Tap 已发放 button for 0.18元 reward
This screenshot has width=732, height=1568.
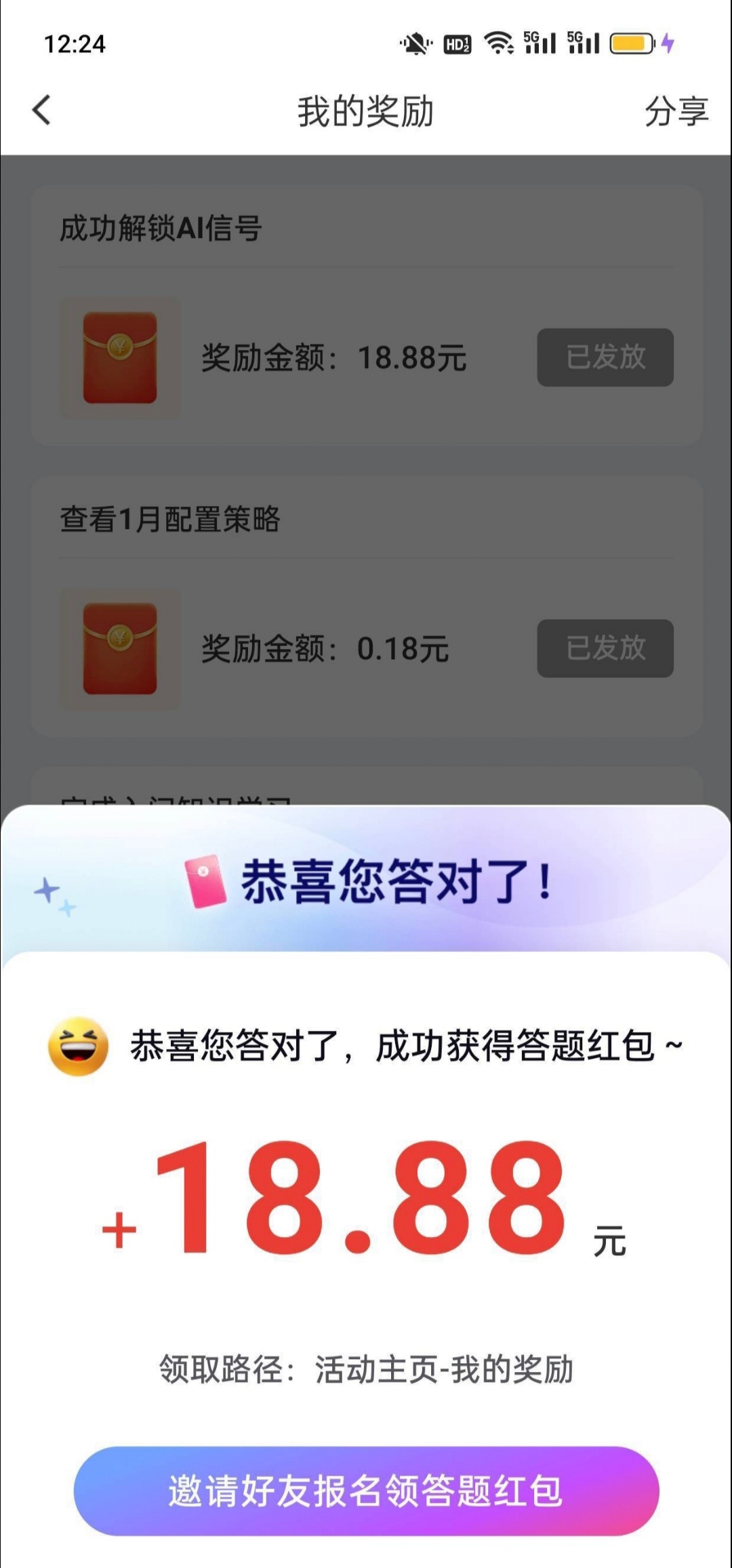click(605, 648)
